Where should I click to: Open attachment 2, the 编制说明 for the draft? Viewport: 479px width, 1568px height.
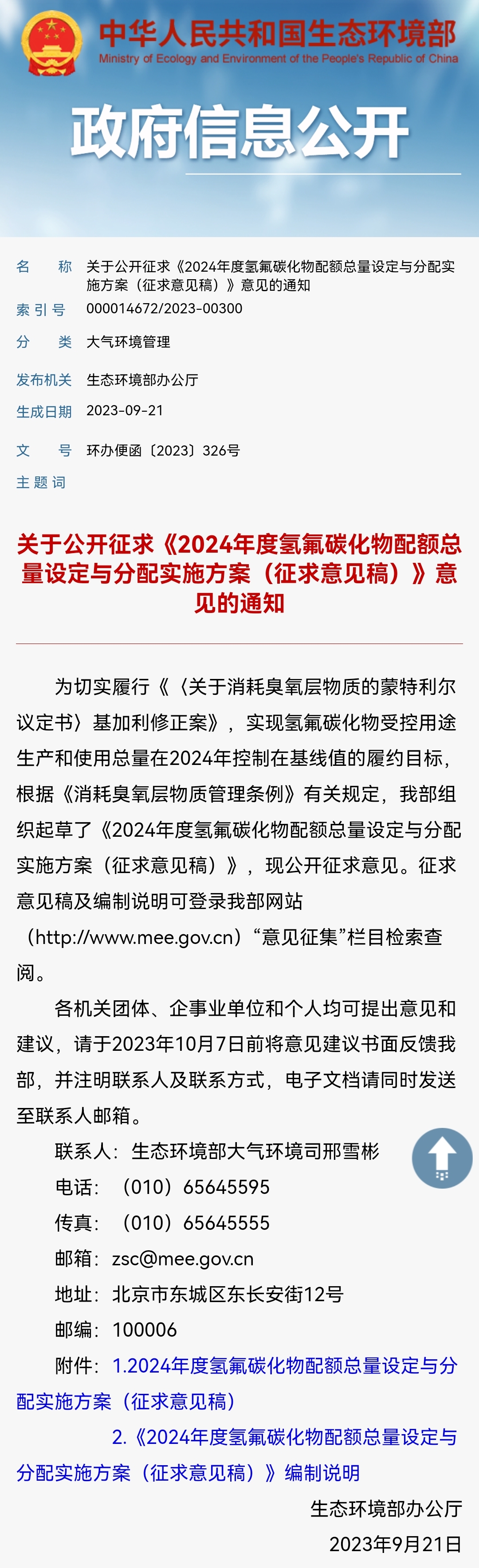click(x=284, y=1437)
